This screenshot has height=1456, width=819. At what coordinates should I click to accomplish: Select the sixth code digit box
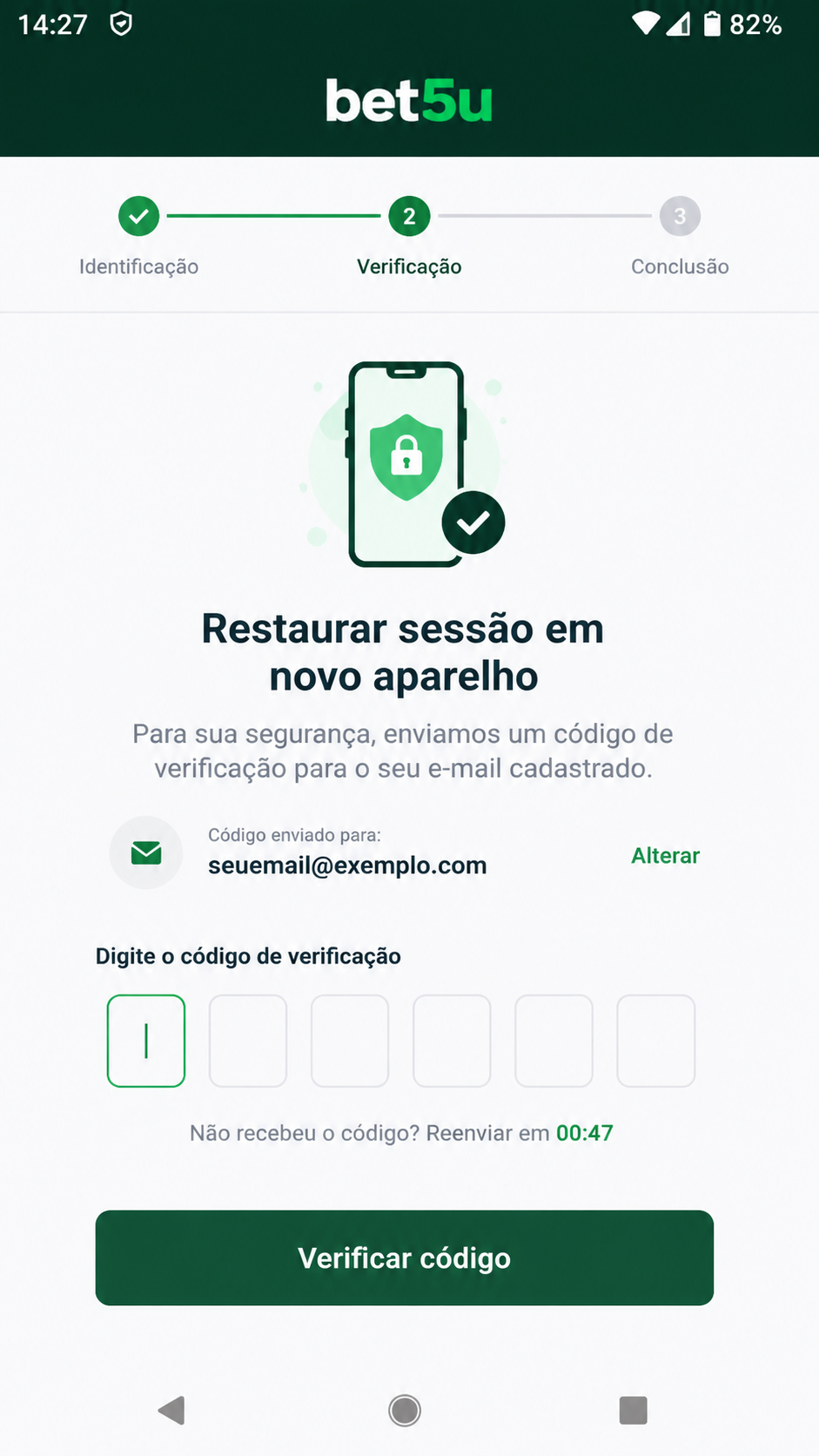656,1041
